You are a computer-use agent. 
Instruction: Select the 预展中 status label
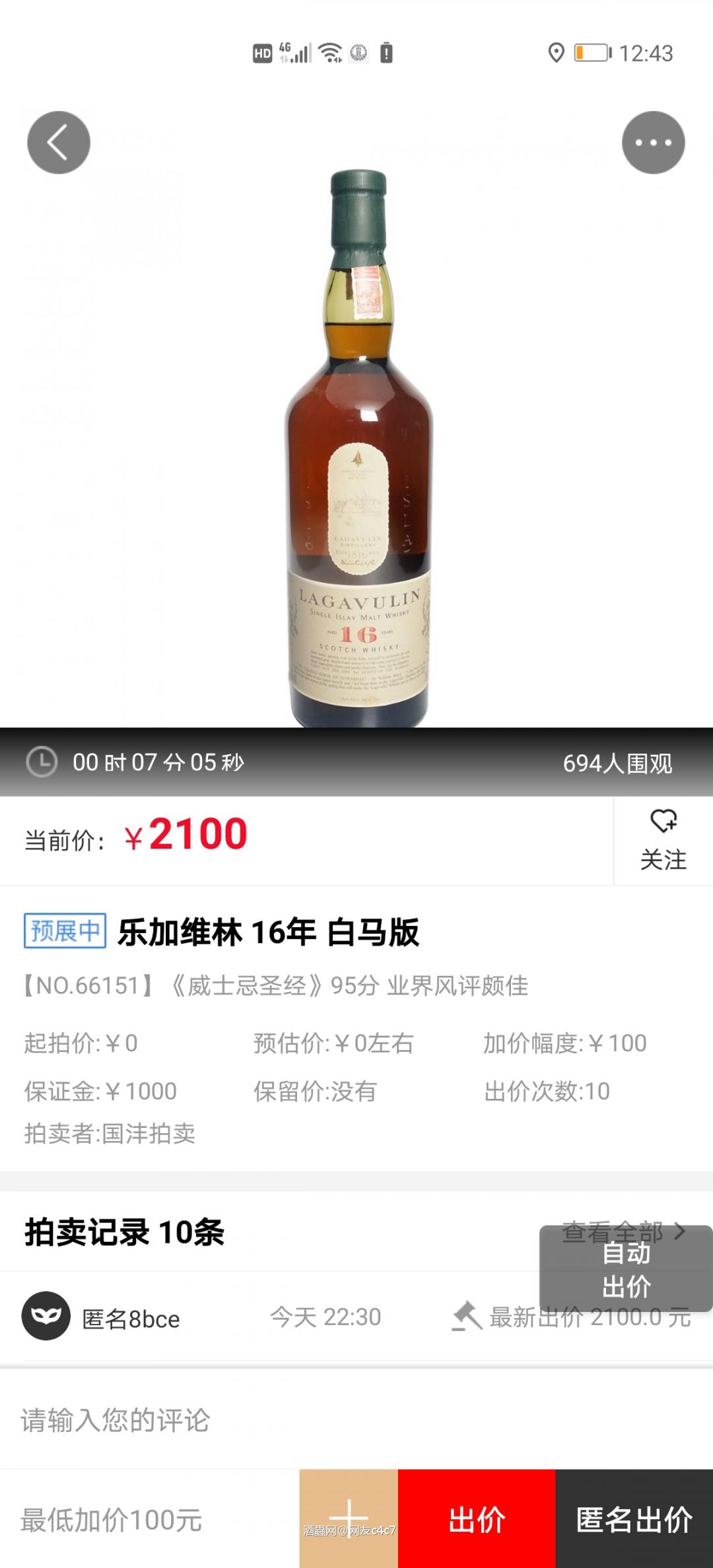65,931
